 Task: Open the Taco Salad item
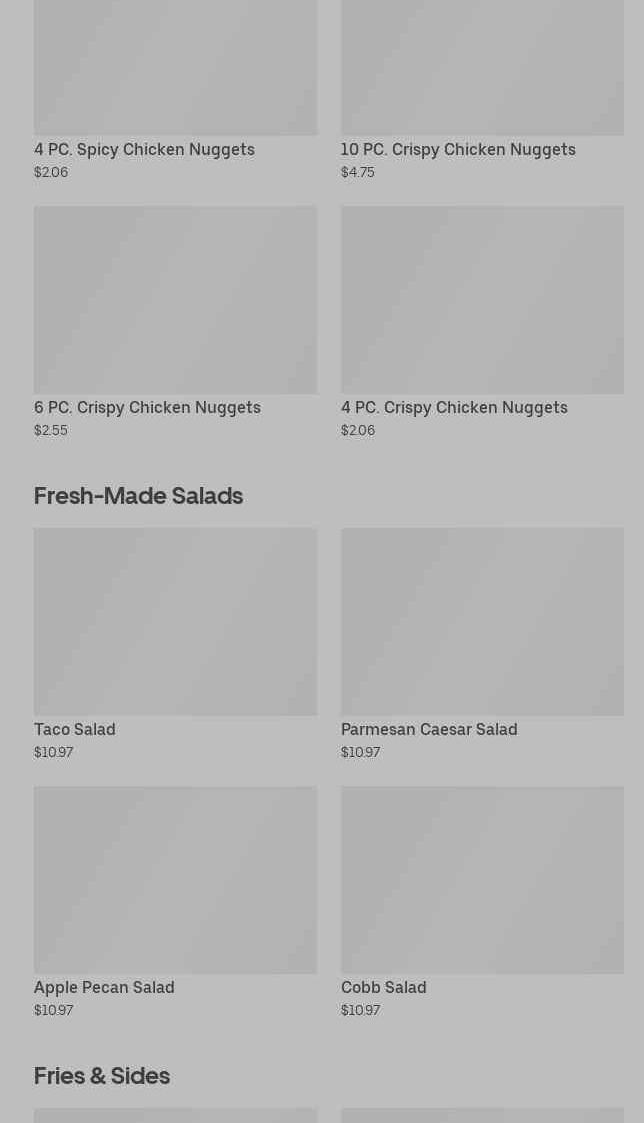(175, 645)
